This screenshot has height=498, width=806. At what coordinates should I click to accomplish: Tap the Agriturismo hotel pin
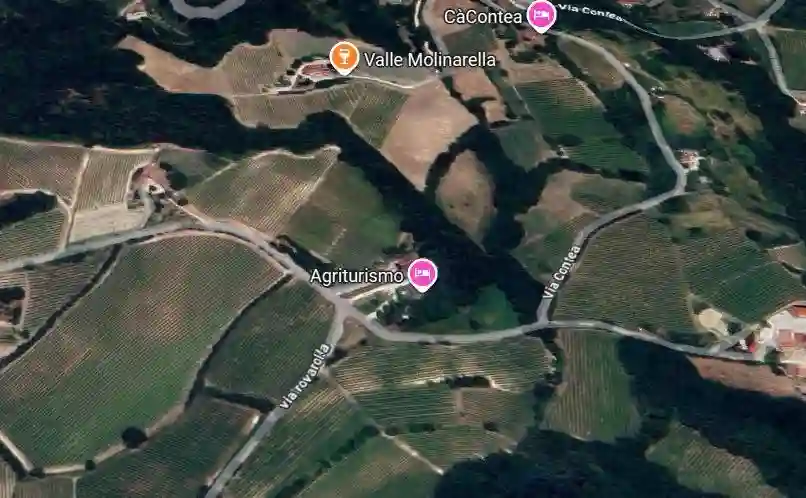[x=423, y=272]
